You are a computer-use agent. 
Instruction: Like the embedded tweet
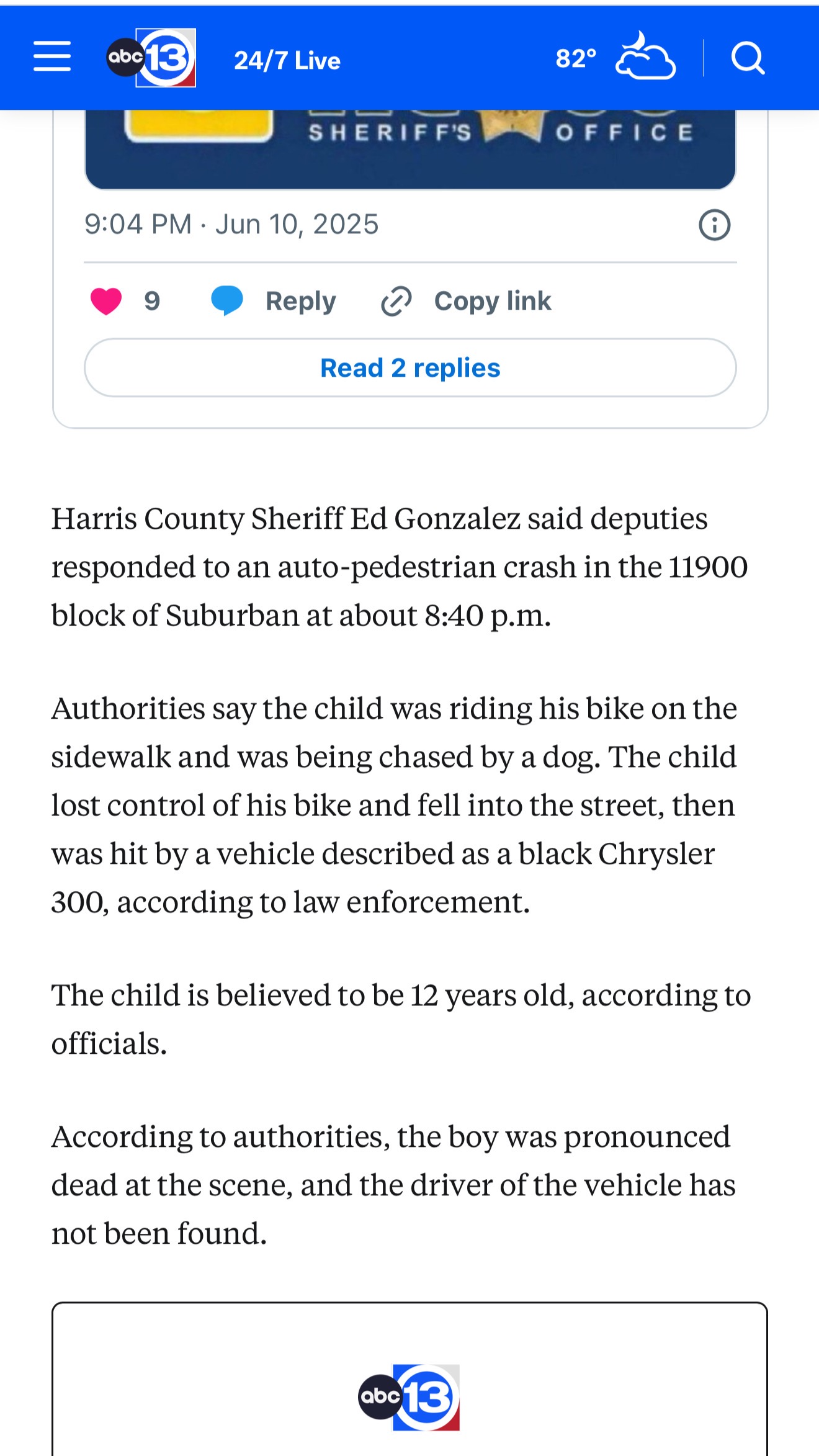coord(107,302)
